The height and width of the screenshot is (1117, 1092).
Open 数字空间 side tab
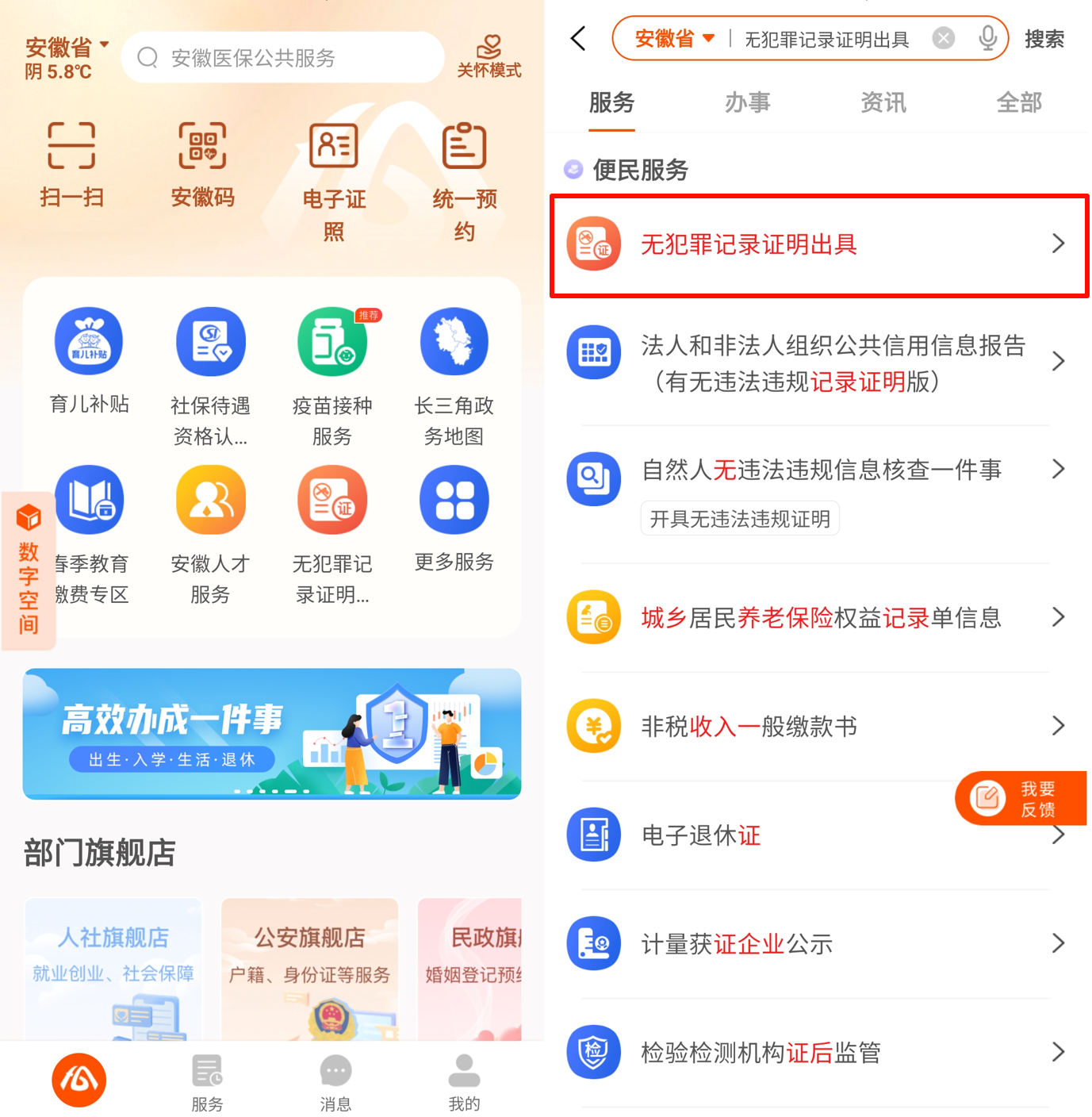coord(29,570)
